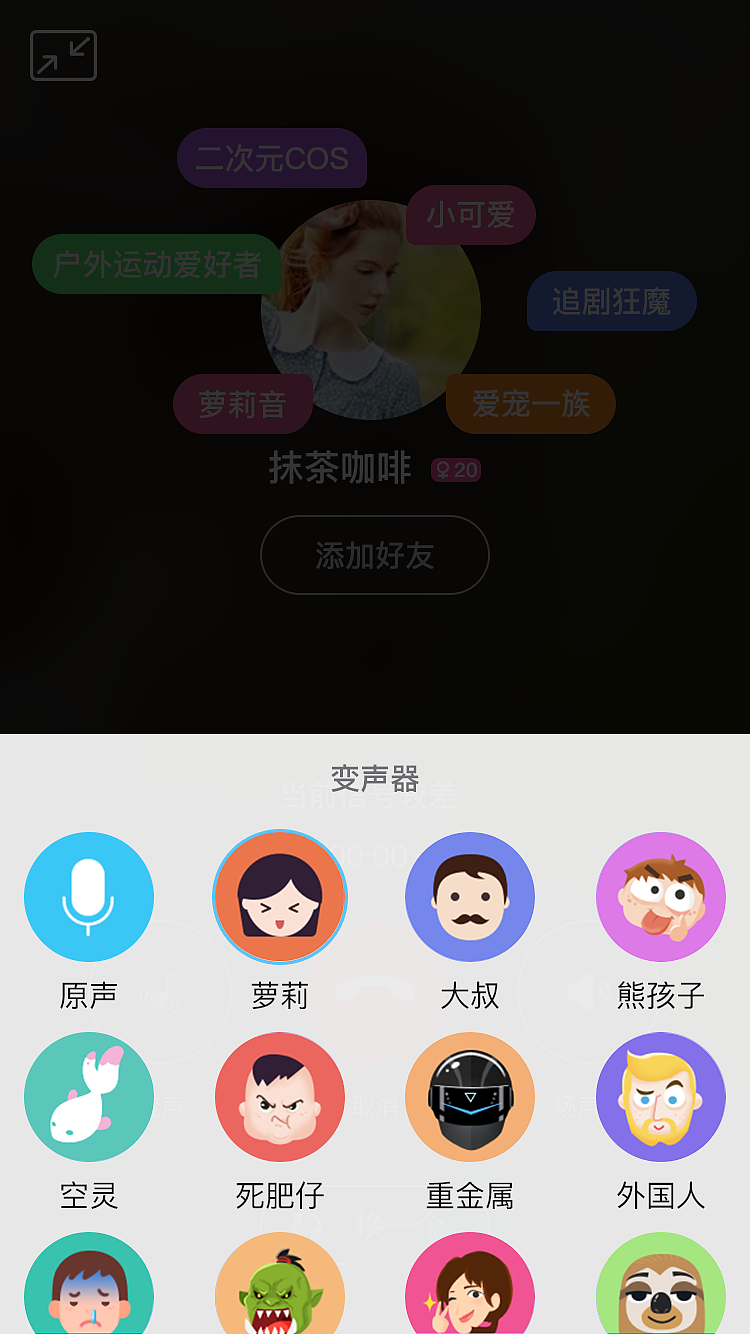Image resolution: width=750 pixels, height=1334 pixels.
Task: Select the 死肥仔 fat boy voice
Action: click(x=280, y=1097)
